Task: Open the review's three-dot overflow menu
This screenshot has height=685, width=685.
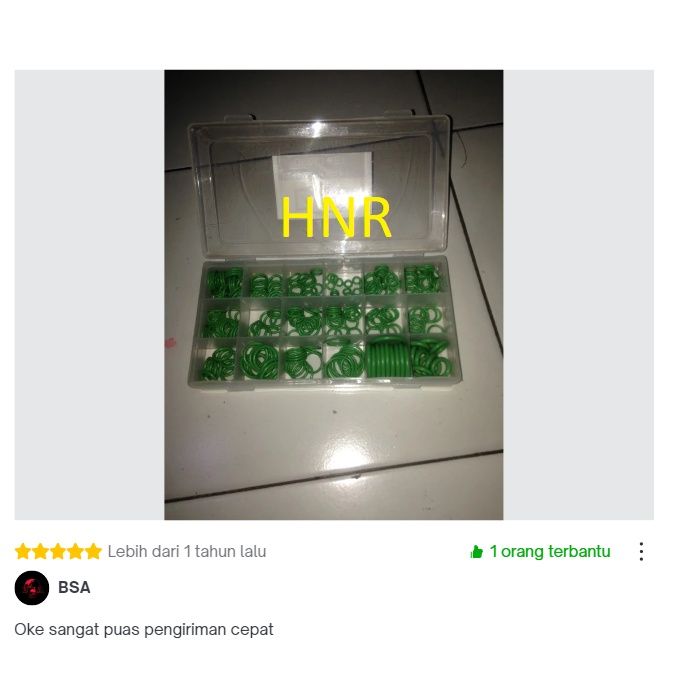Action: [x=641, y=552]
